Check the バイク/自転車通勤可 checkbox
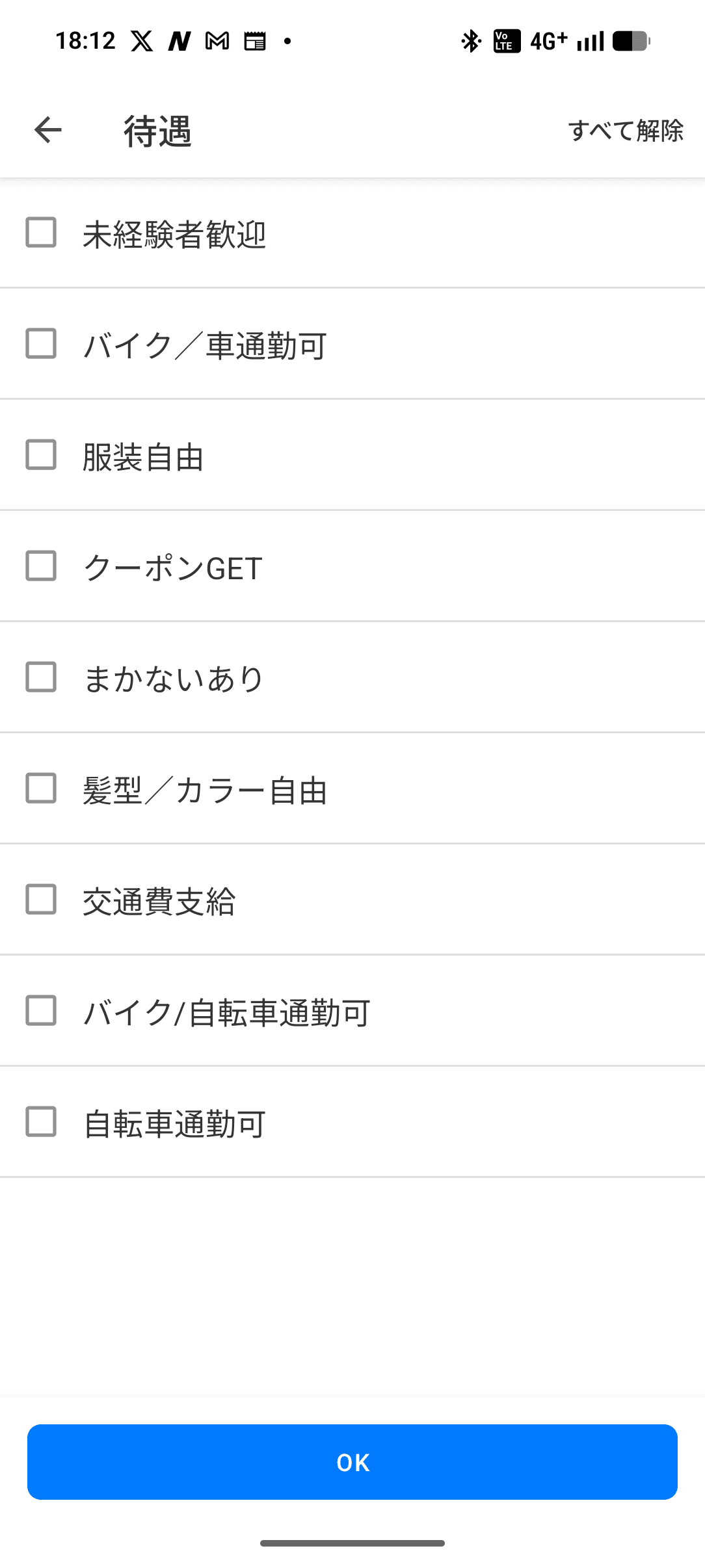 40,1011
